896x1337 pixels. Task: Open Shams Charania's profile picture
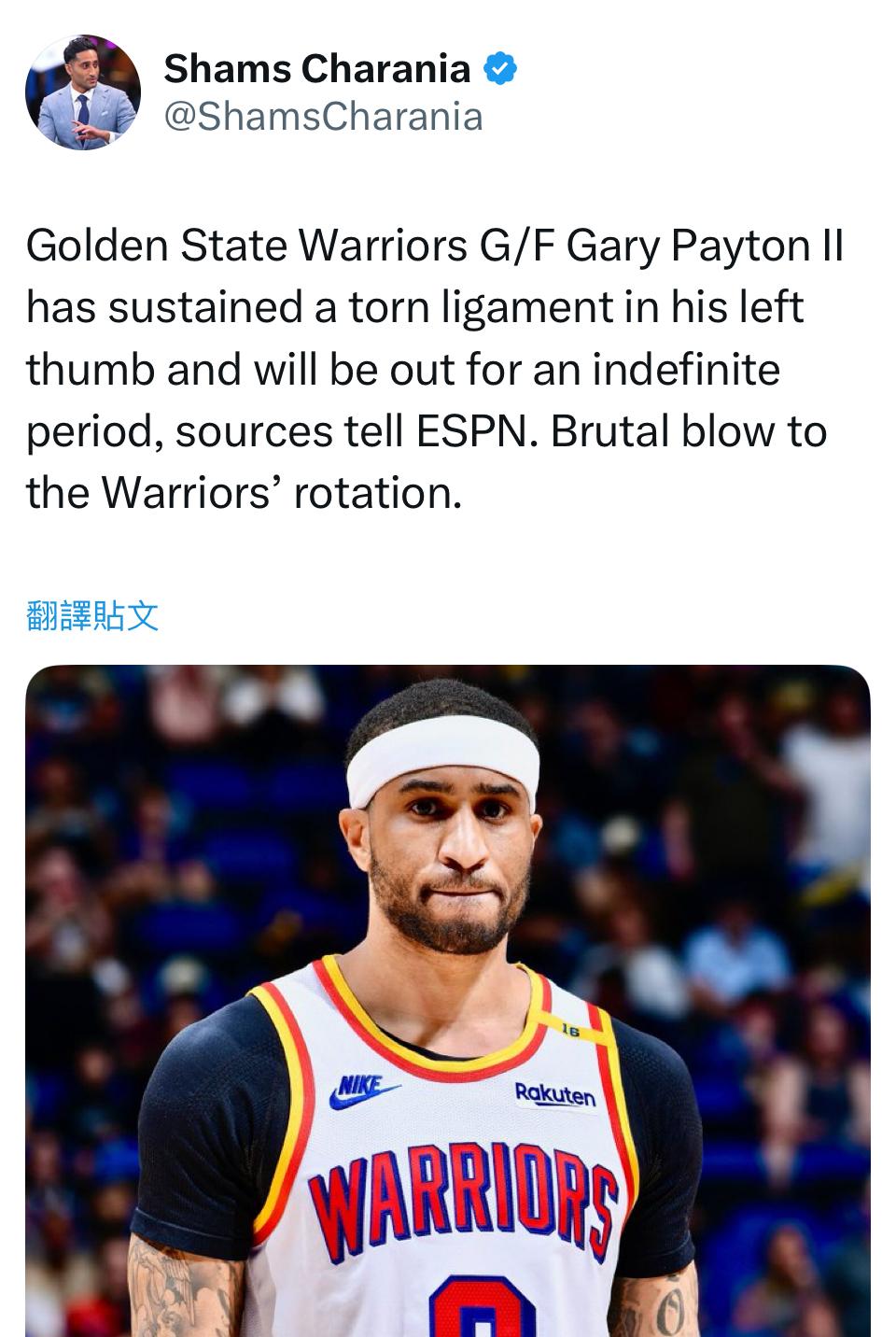82,92
